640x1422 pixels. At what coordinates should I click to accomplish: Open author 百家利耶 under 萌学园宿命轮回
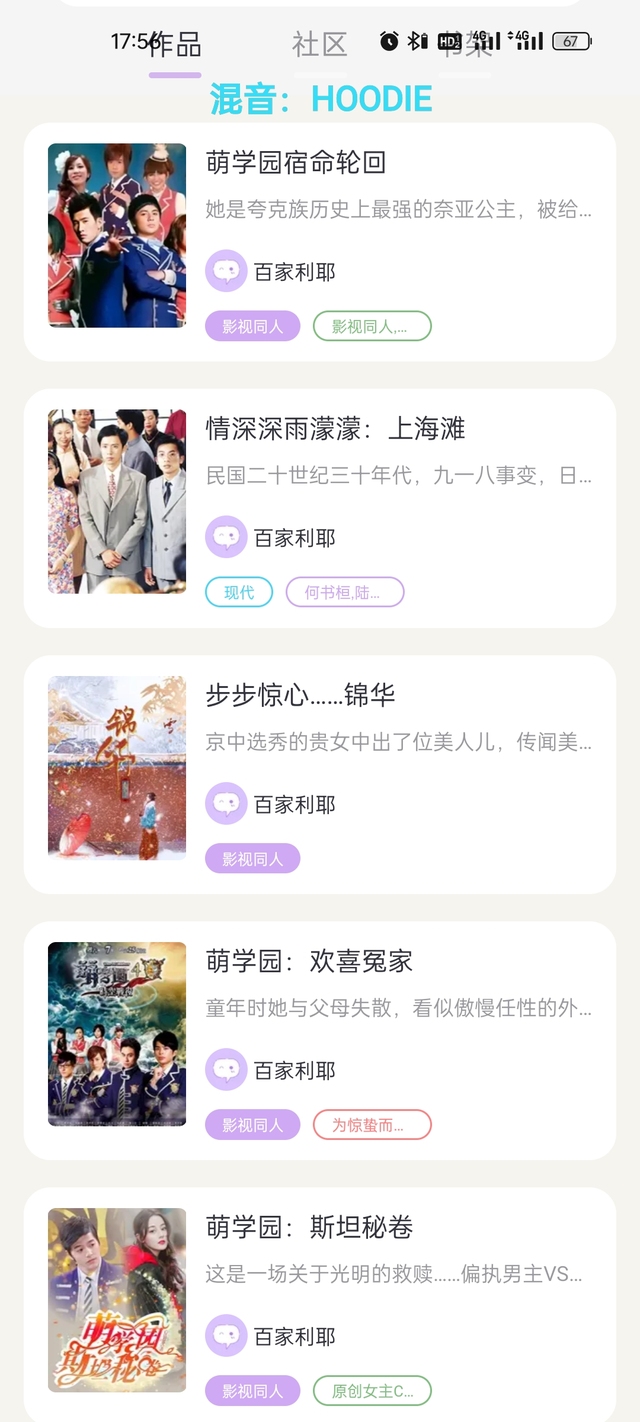(294, 272)
